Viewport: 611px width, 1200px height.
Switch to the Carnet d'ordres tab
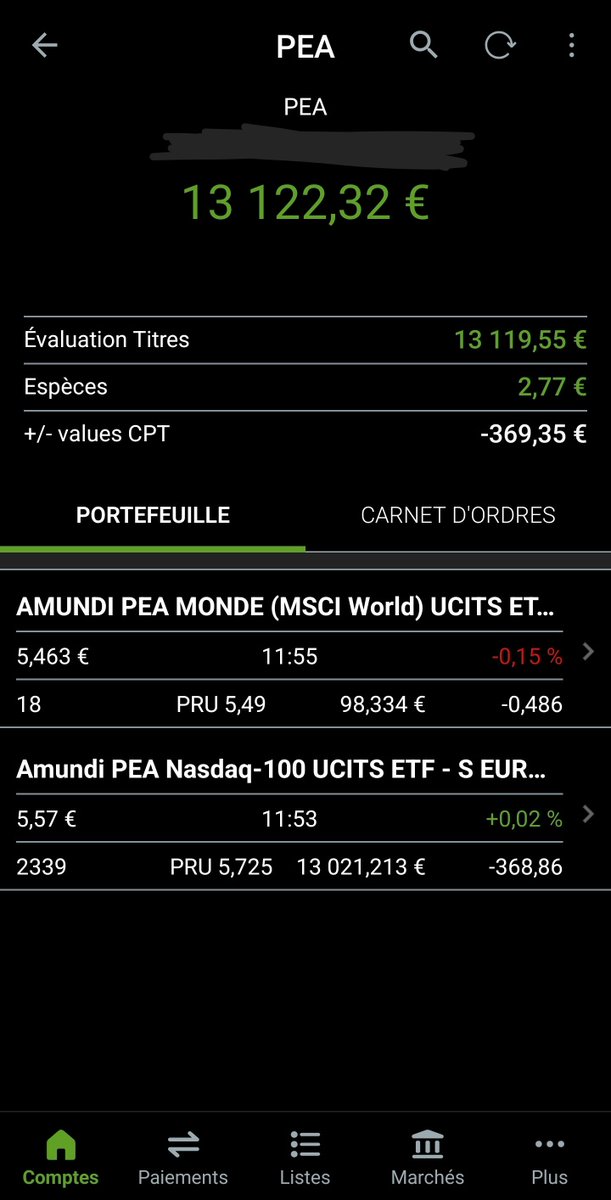458,516
